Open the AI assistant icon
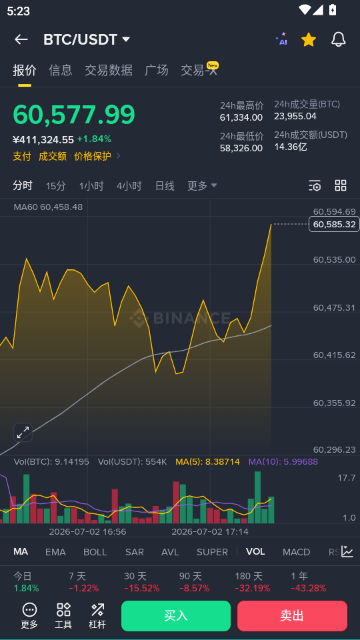This screenshot has height=640, width=360. pos(282,40)
